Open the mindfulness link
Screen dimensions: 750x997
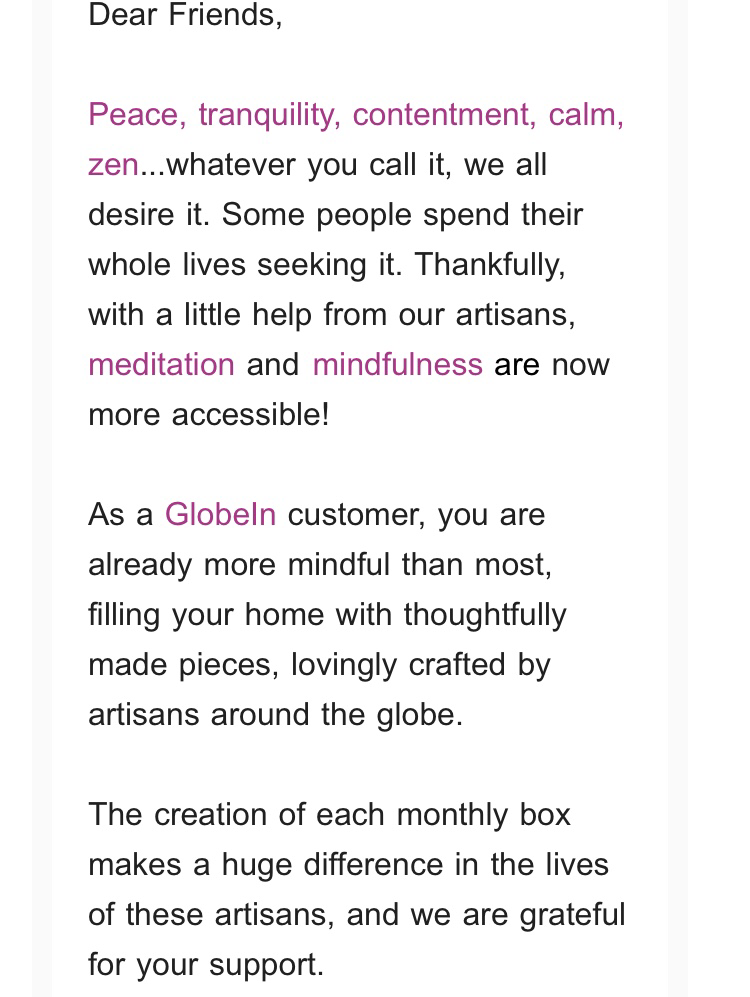click(397, 365)
